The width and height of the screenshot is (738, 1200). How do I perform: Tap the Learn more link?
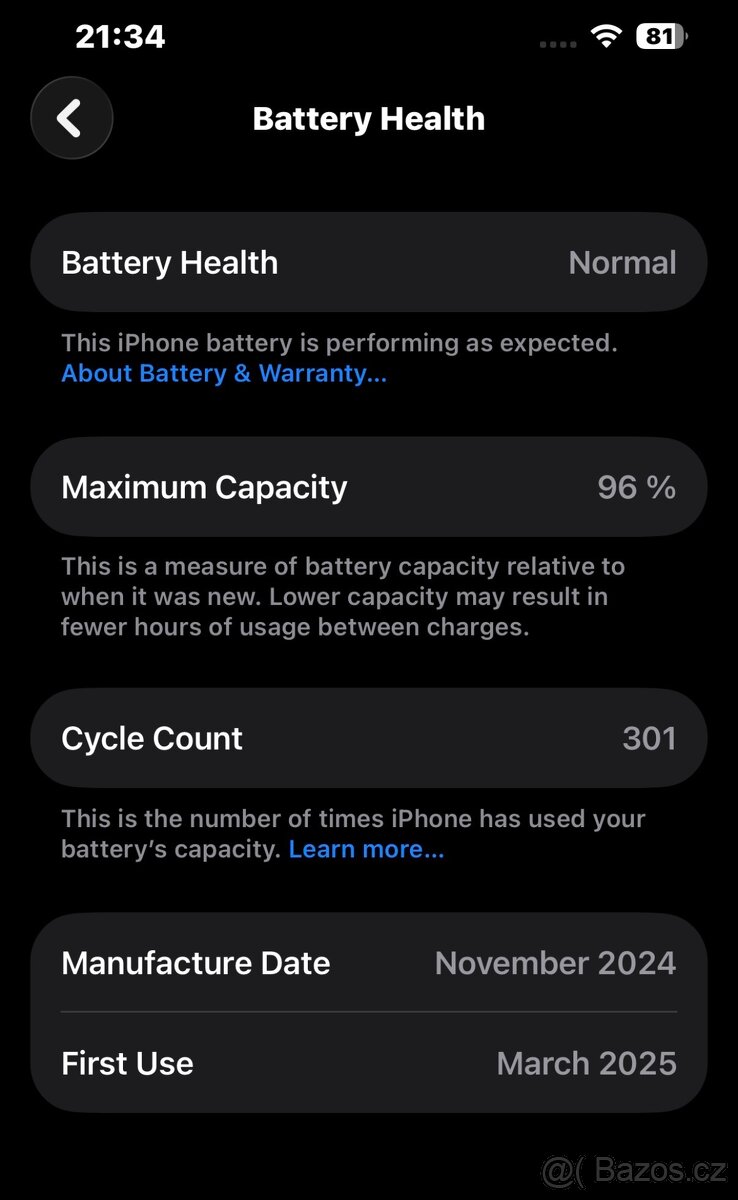366,849
